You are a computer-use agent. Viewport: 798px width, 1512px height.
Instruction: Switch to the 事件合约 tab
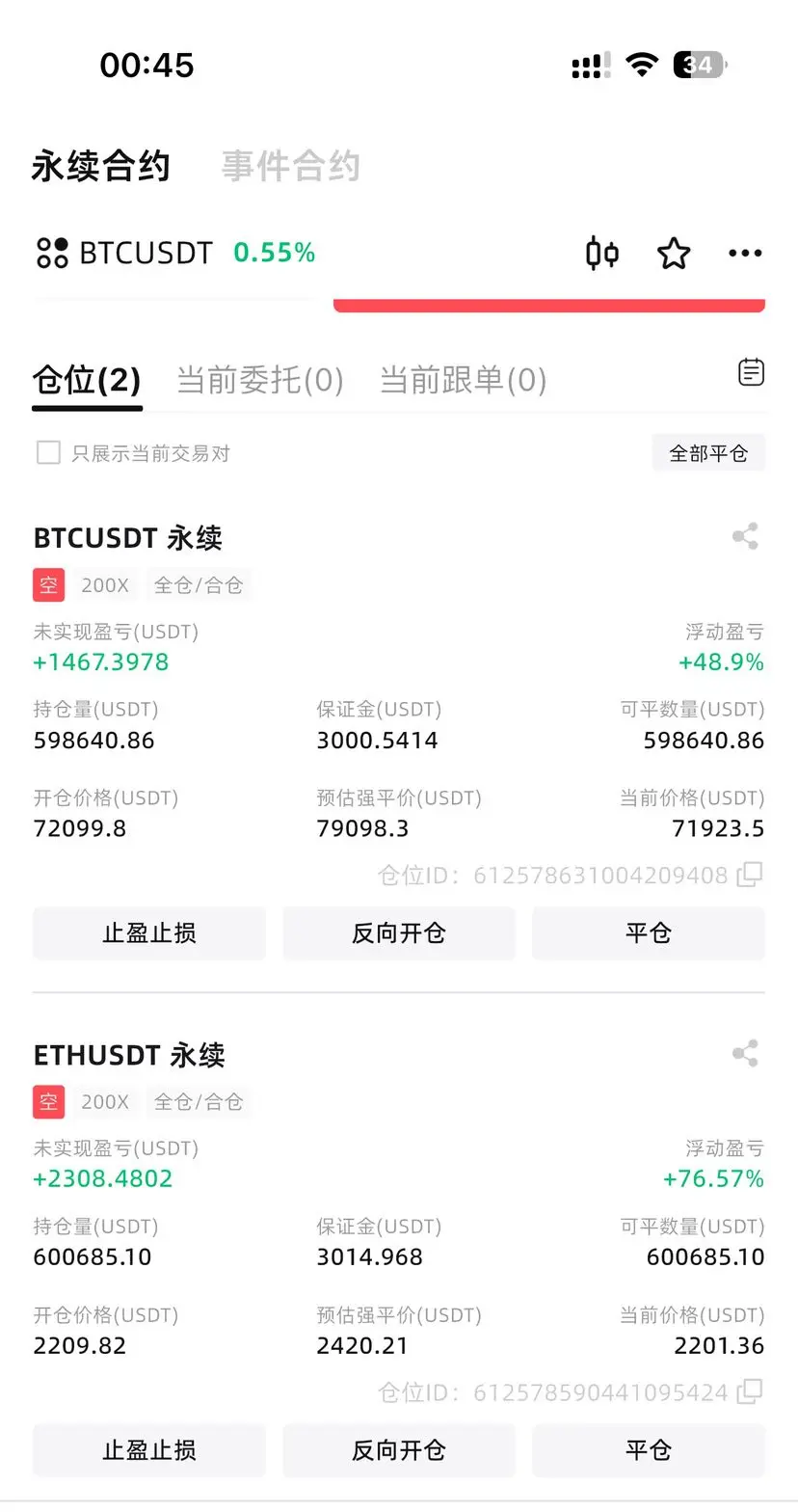click(291, 166)
